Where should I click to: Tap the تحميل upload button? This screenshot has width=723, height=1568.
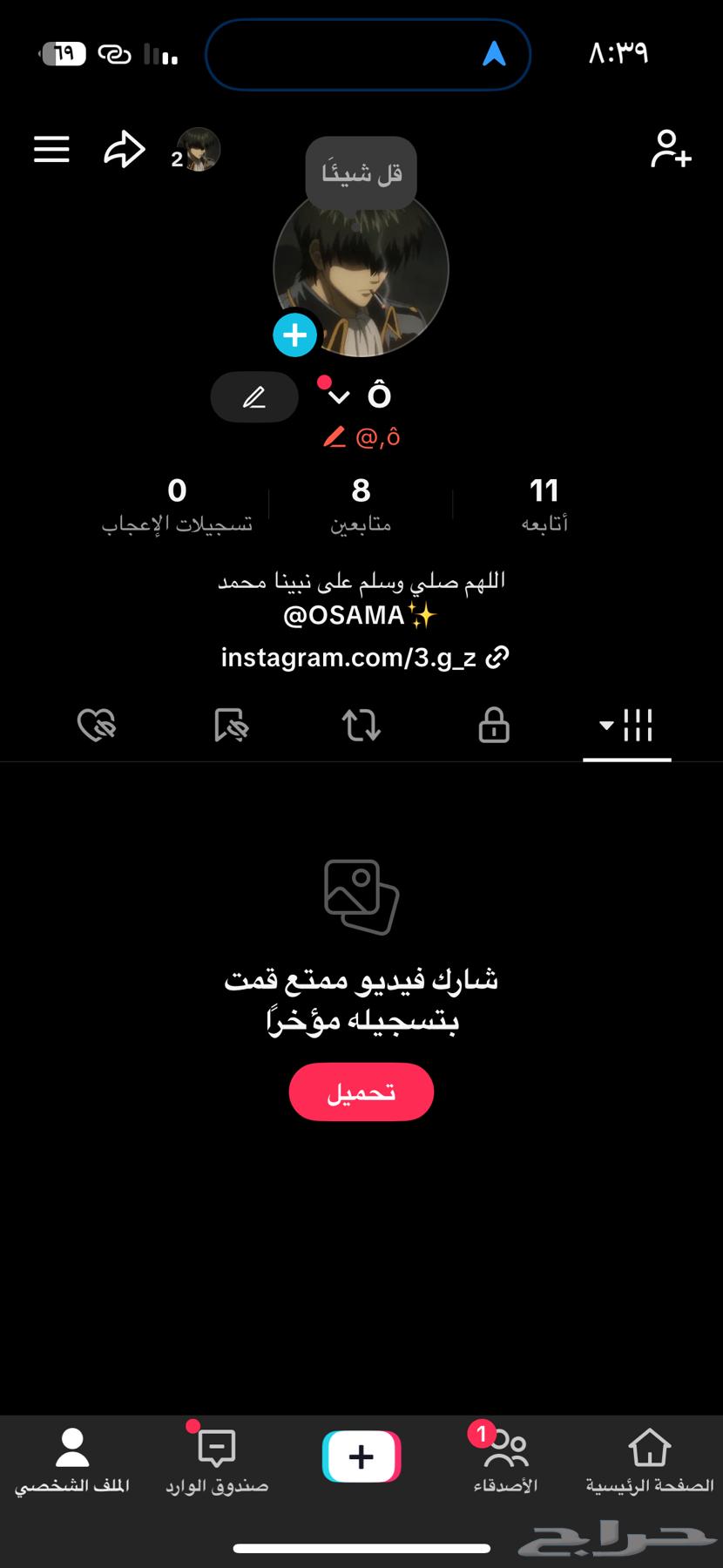coord(361,1092)
